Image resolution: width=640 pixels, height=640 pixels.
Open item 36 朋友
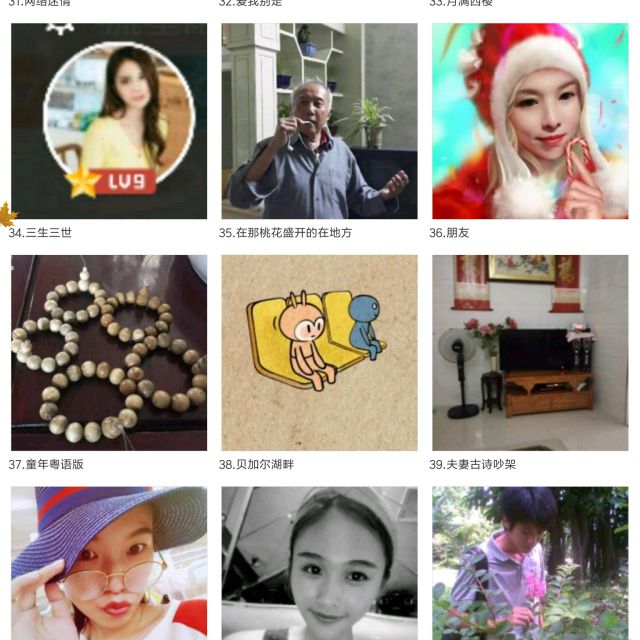[529, 121]
